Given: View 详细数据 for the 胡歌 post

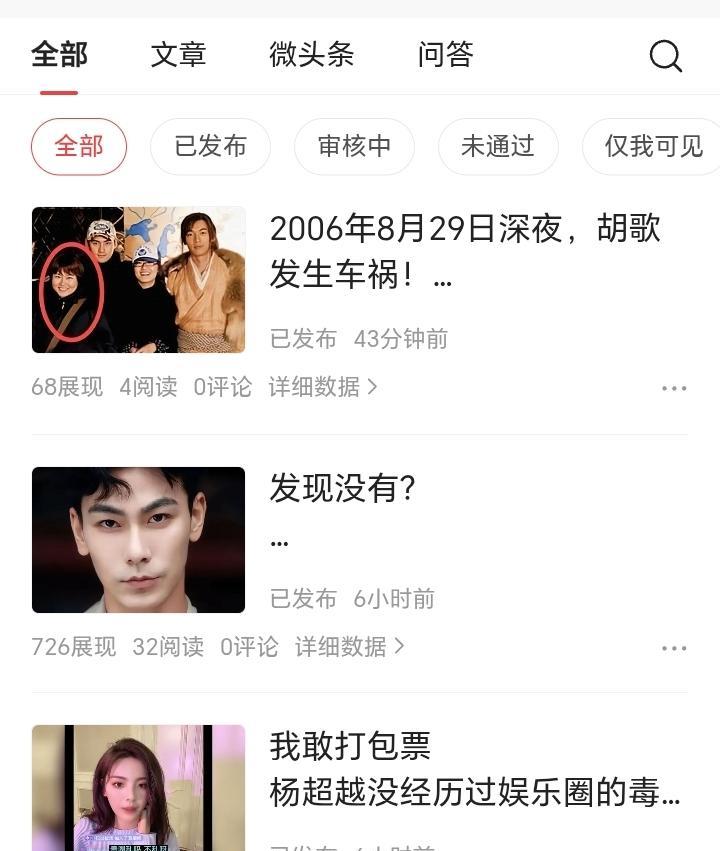Looking at the screenshot, I should pos(322,387).
